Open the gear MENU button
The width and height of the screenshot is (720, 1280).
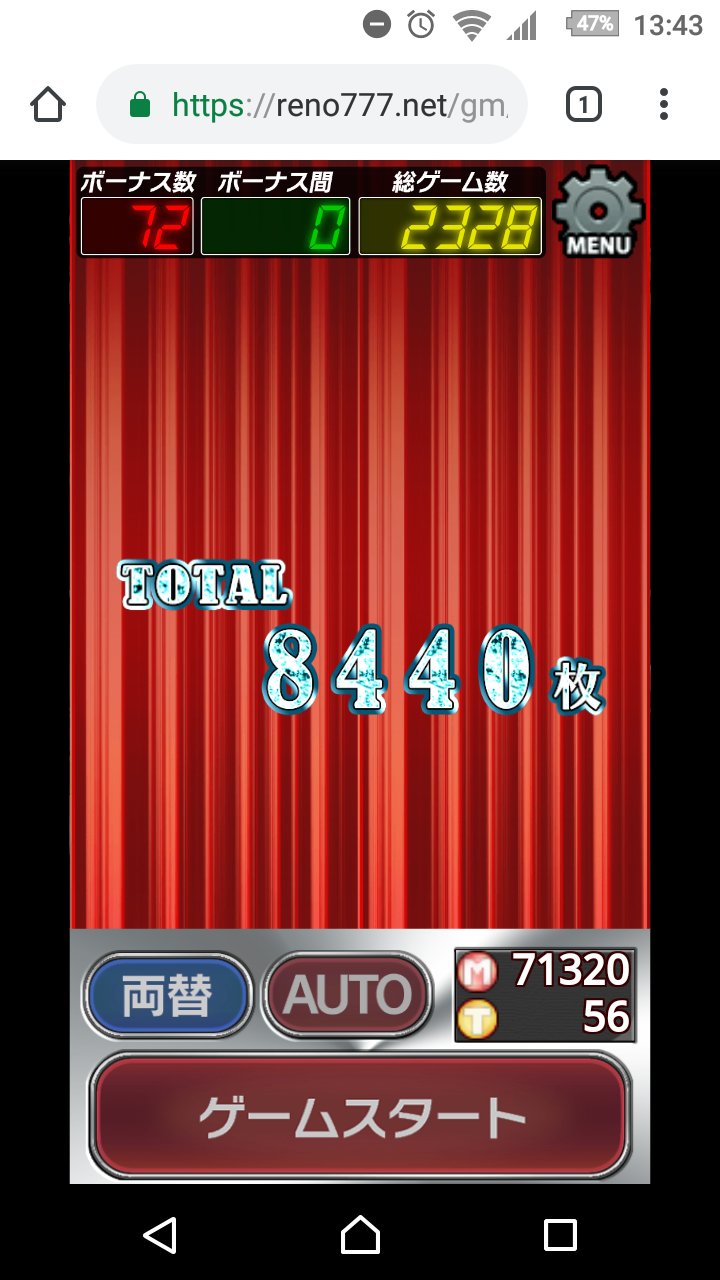click(598, 211)
